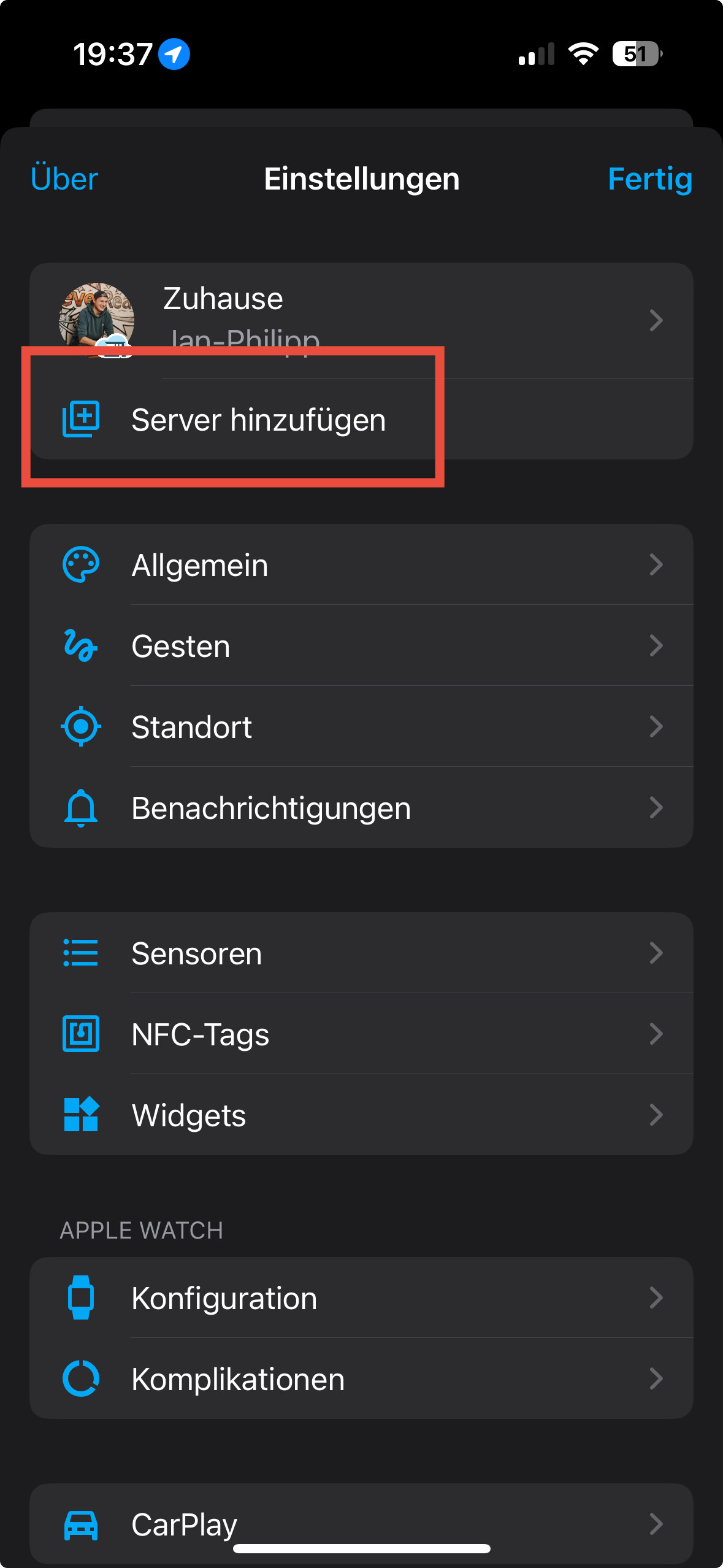Open Allgemein settings
The width and height of the screenshot is (723, 1568).
tap(361, 564)
